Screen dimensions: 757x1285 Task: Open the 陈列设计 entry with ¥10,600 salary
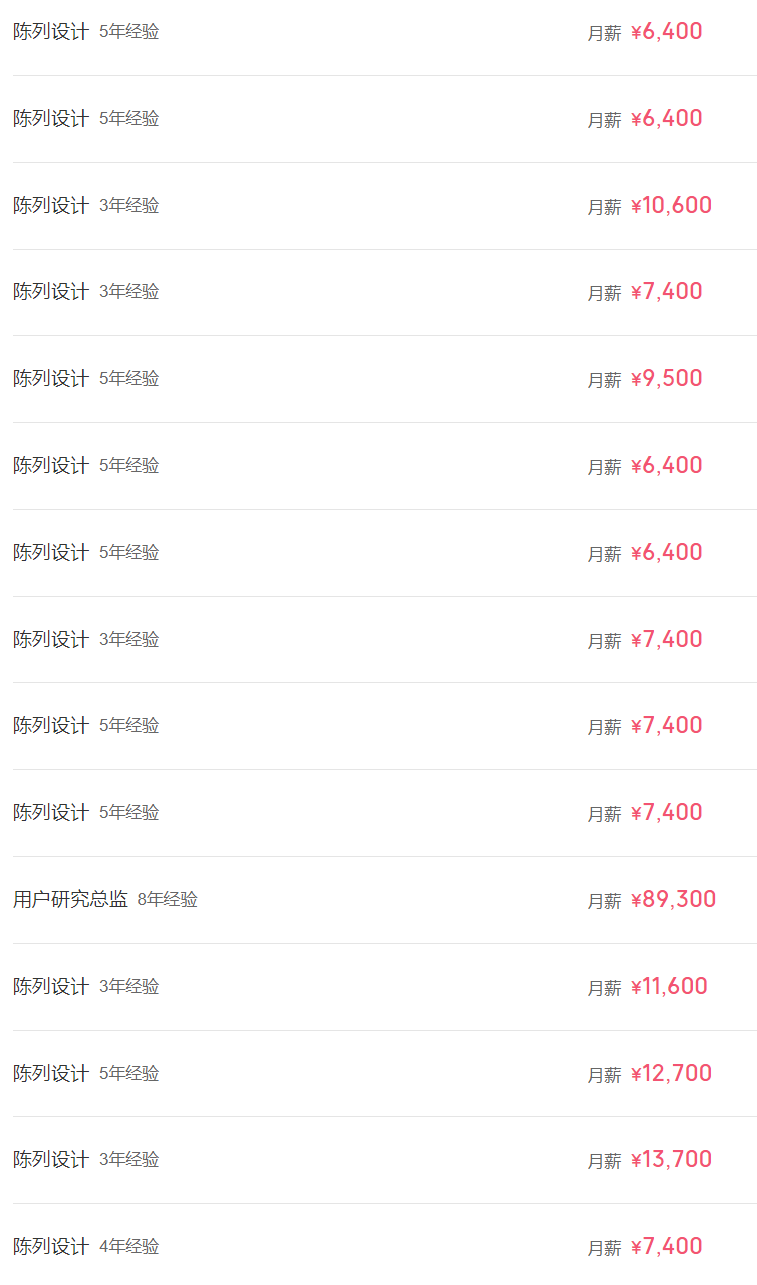[x=385, y=206]
